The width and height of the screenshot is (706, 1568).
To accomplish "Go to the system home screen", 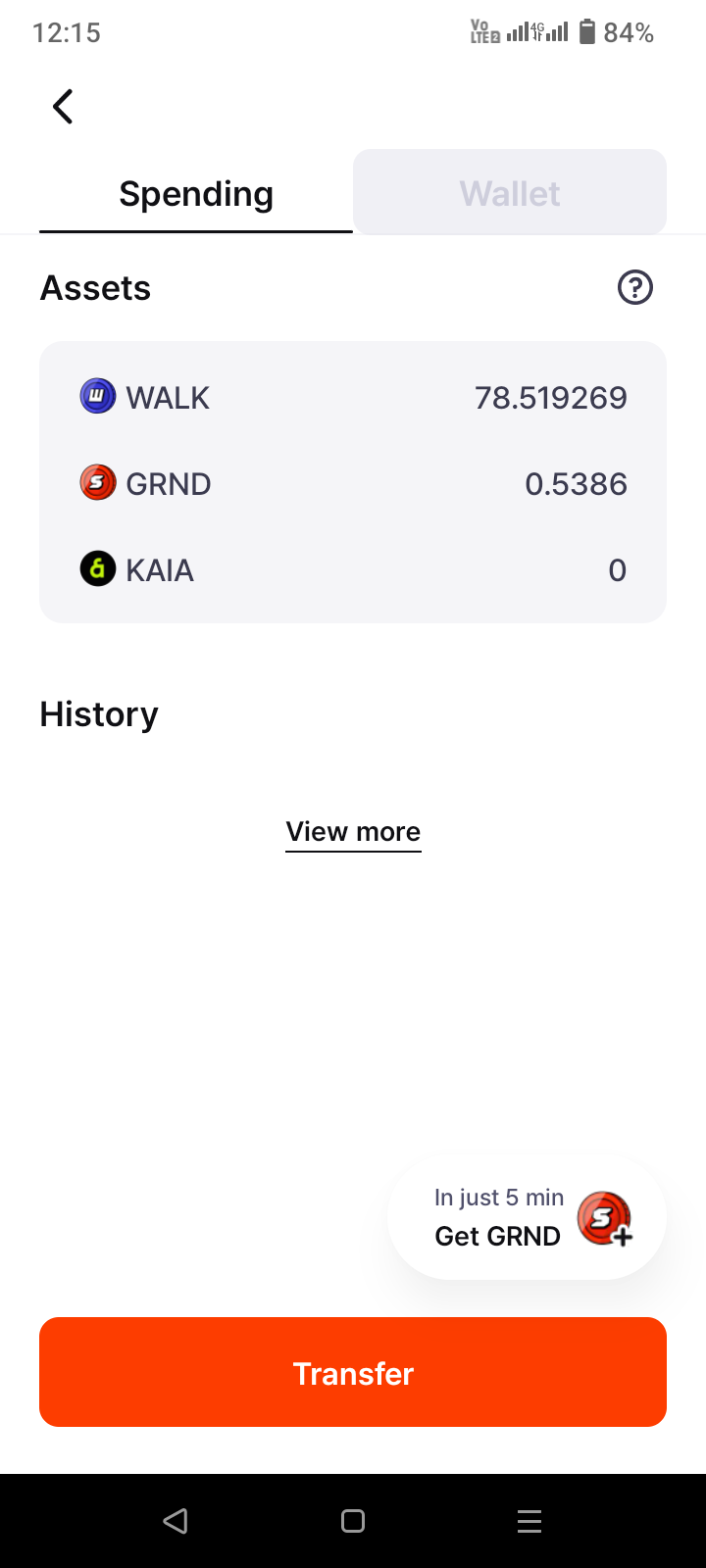I will [x=353, y=1521].
